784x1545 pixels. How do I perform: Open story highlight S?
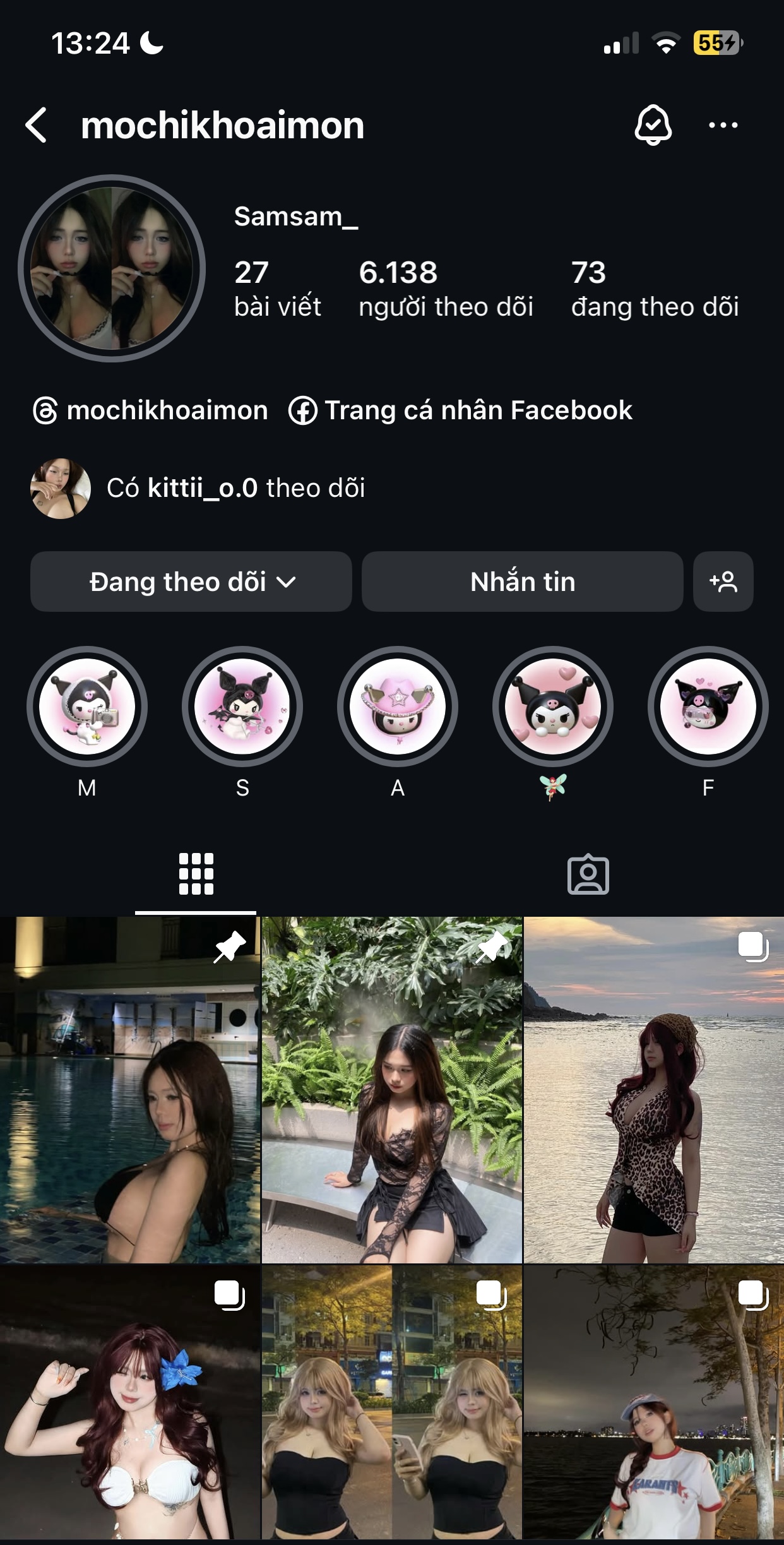point(242,706)
